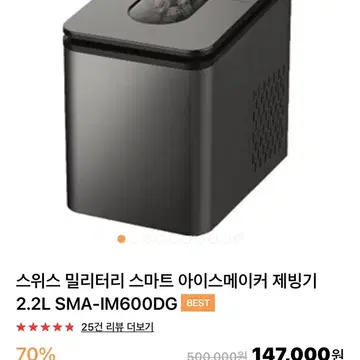Tap the orange image page indicator dot

(x=121, y=239)
